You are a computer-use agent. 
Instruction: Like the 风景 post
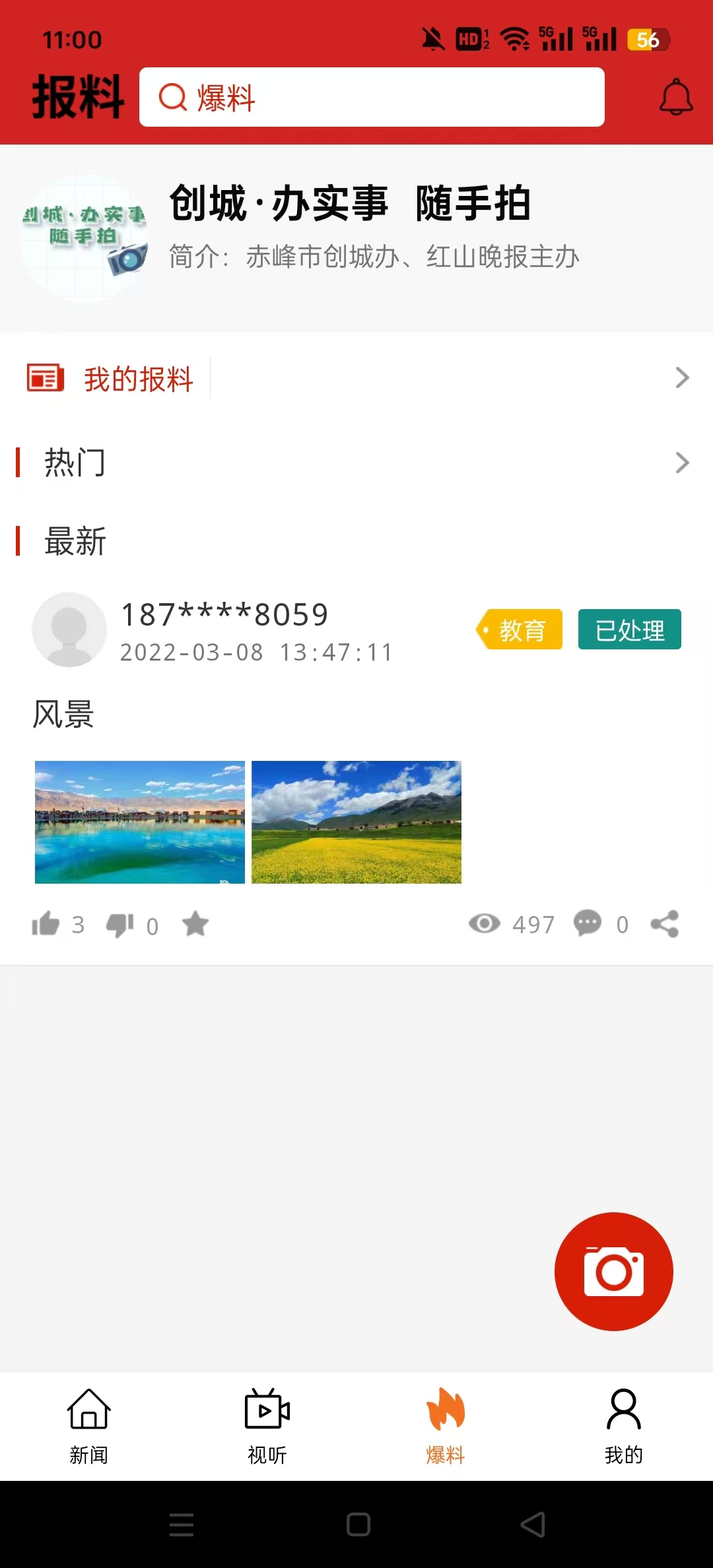(46, 924)
